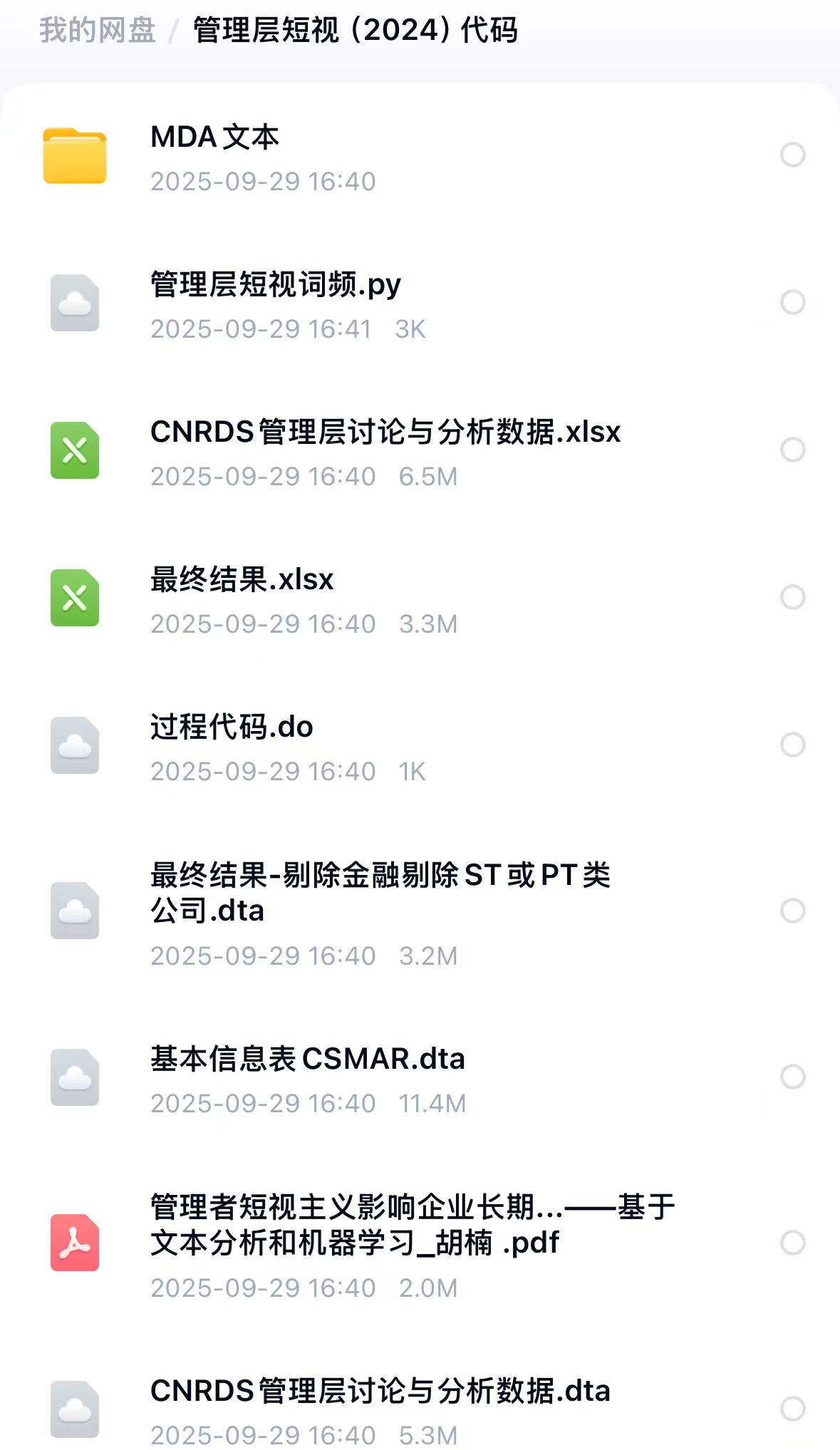Select 管理层短视词频.py with its circle
The height and width of the screenshot is (1450, 840).
(x=792, y=302)
